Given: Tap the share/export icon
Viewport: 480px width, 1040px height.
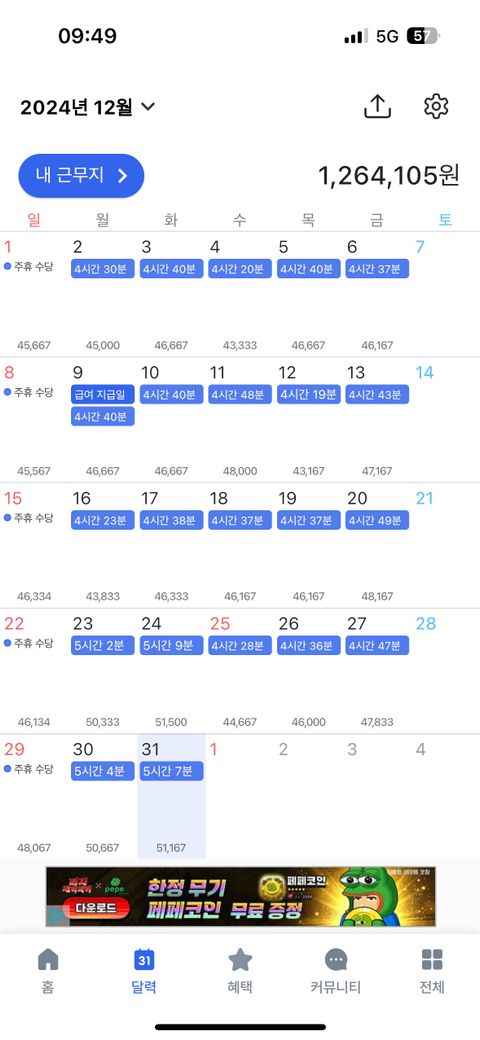Looking at the screenshot, I should click(377, 106).
